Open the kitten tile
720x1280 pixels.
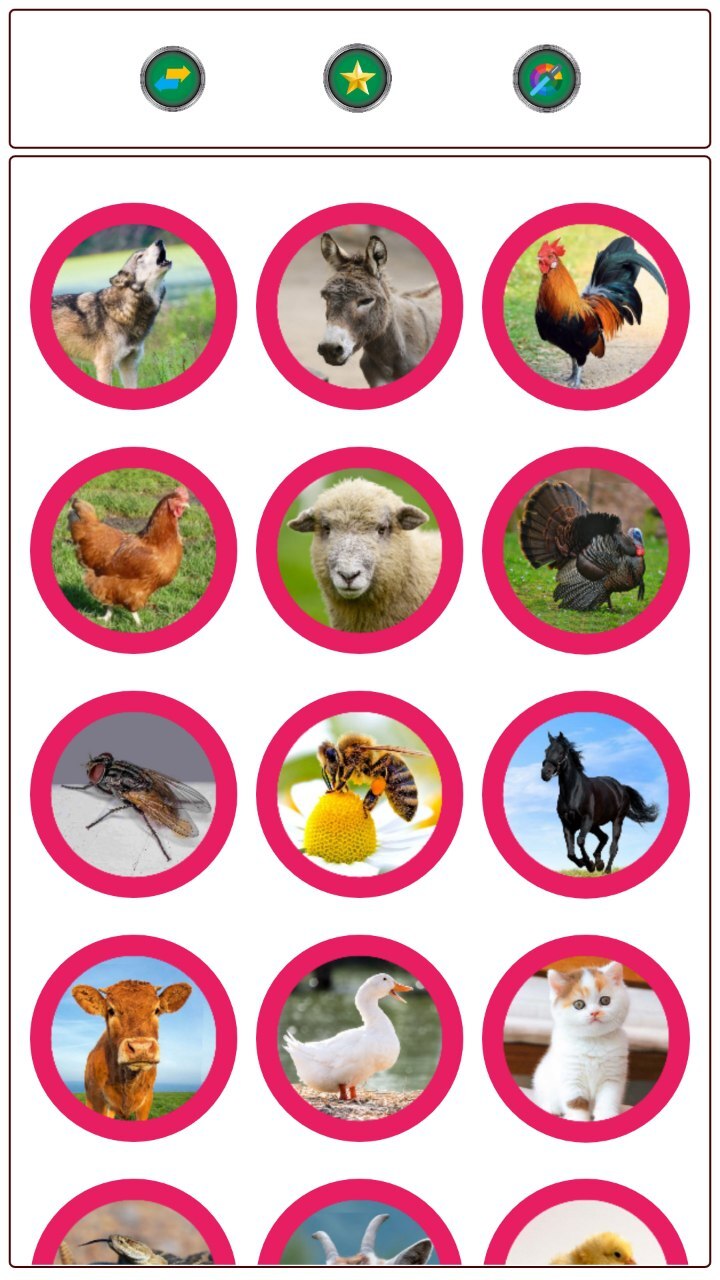tap(586, 1038)
